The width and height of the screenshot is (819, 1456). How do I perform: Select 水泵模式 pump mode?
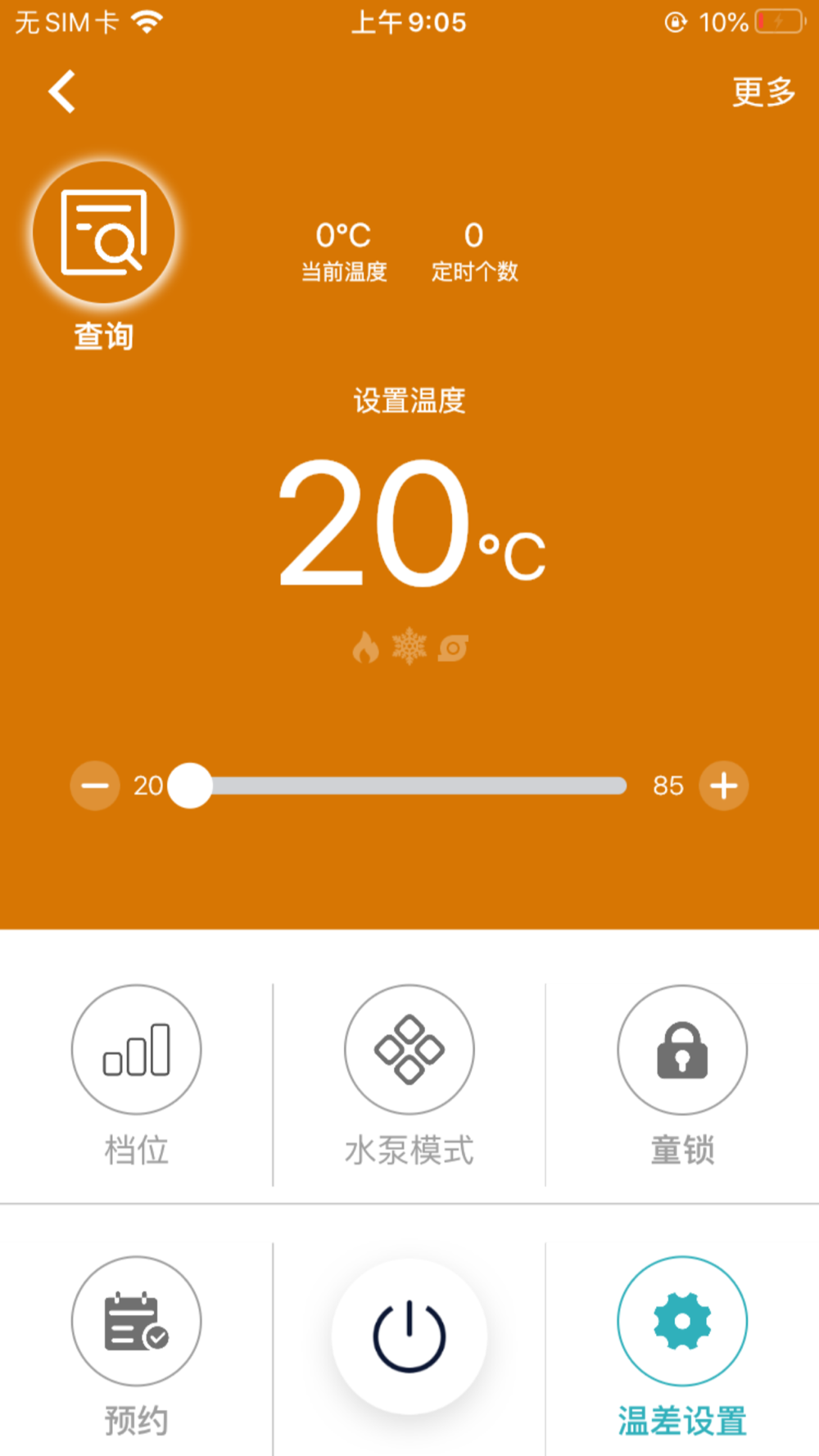coord(409,1050)
